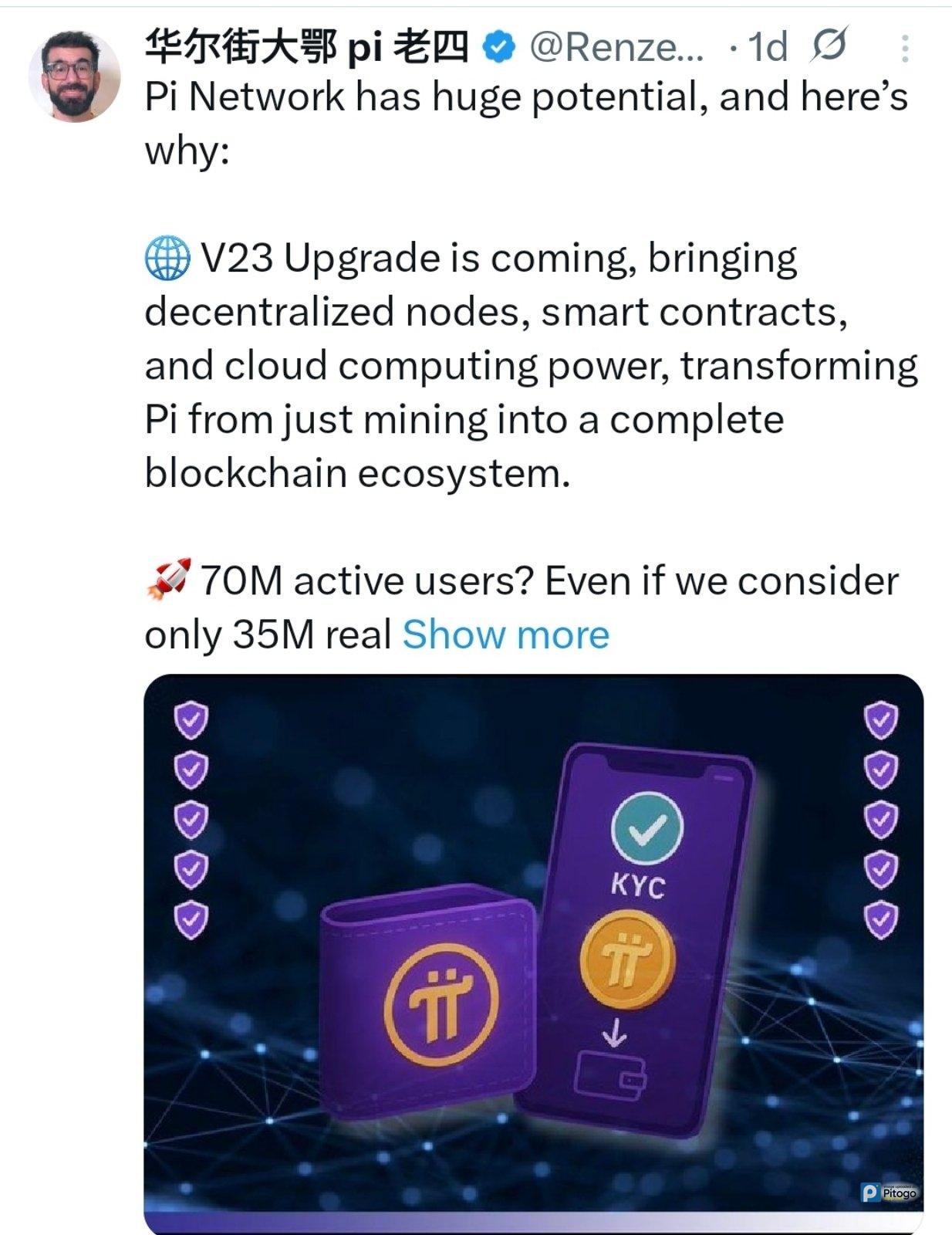Open the three-dot overflow menu

pos(905,49)
